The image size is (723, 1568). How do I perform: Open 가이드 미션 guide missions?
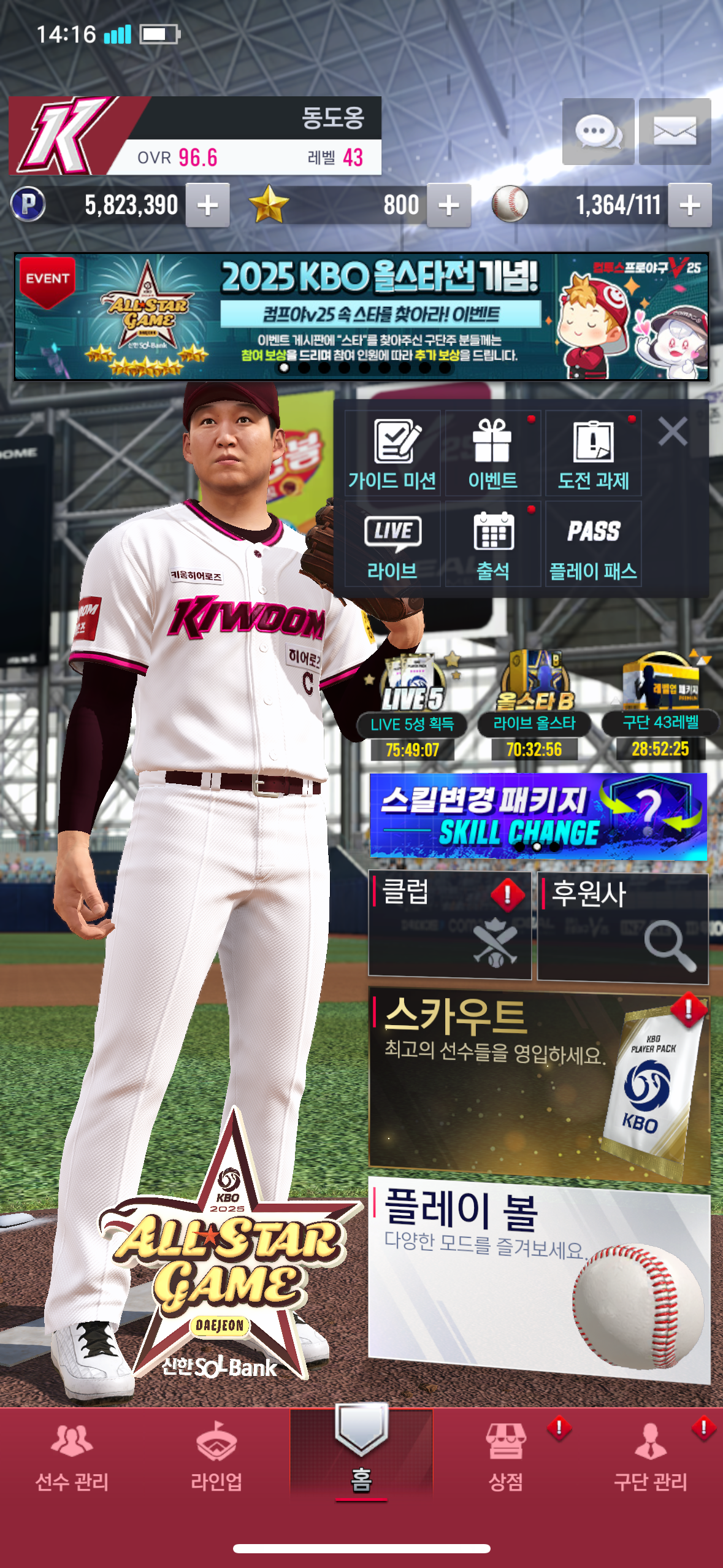click(392, 453)
